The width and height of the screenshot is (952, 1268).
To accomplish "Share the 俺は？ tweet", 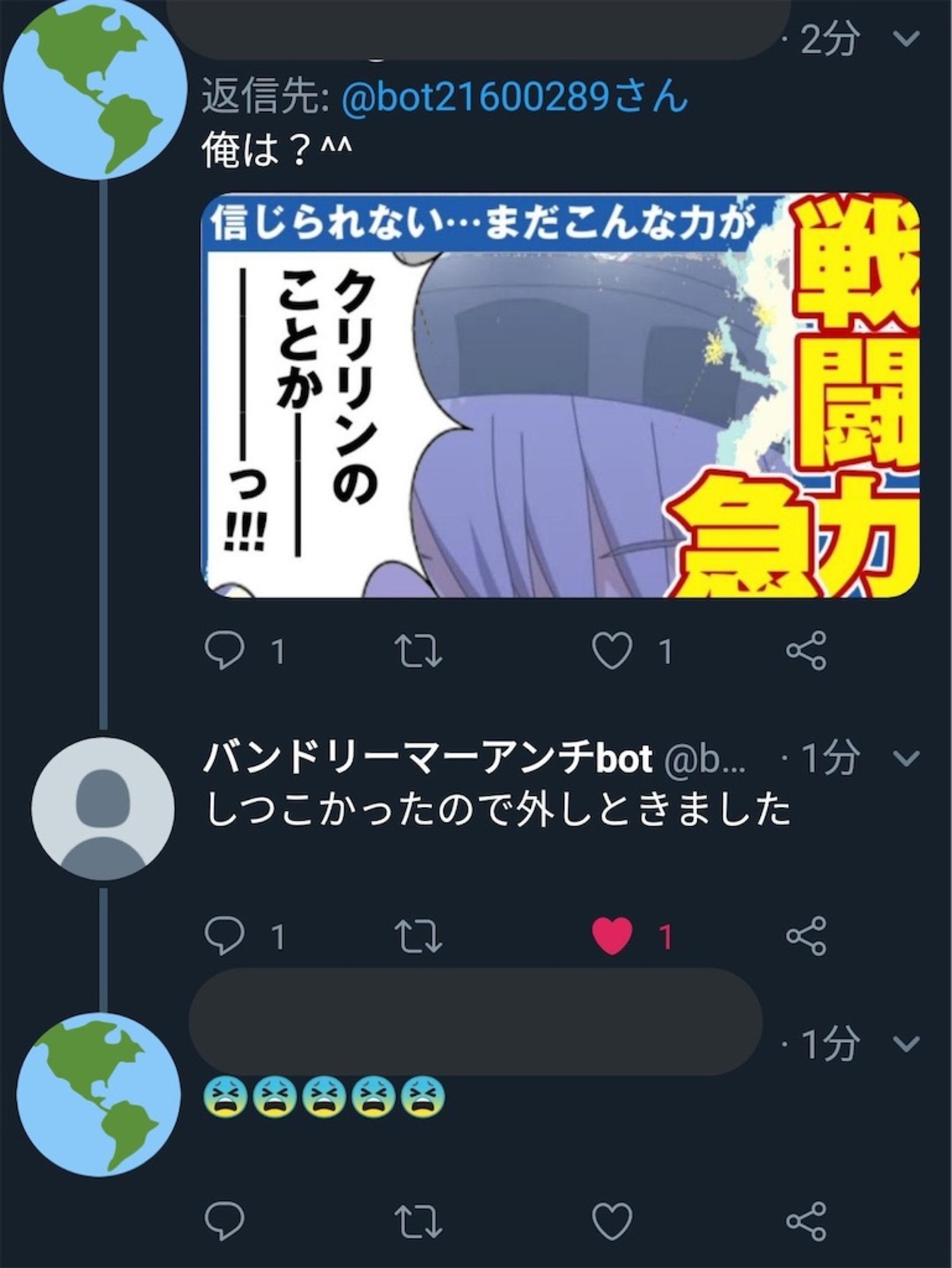I will pyautogui.click(x=806, y=650).
